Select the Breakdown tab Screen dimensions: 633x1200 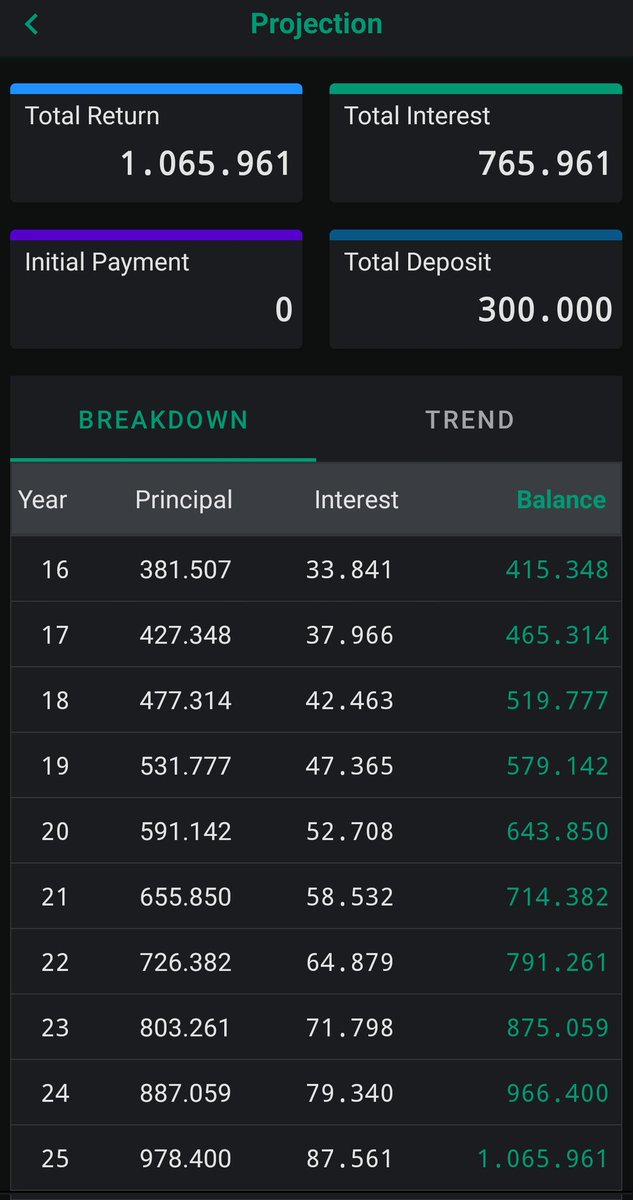[x=163, y=420]
